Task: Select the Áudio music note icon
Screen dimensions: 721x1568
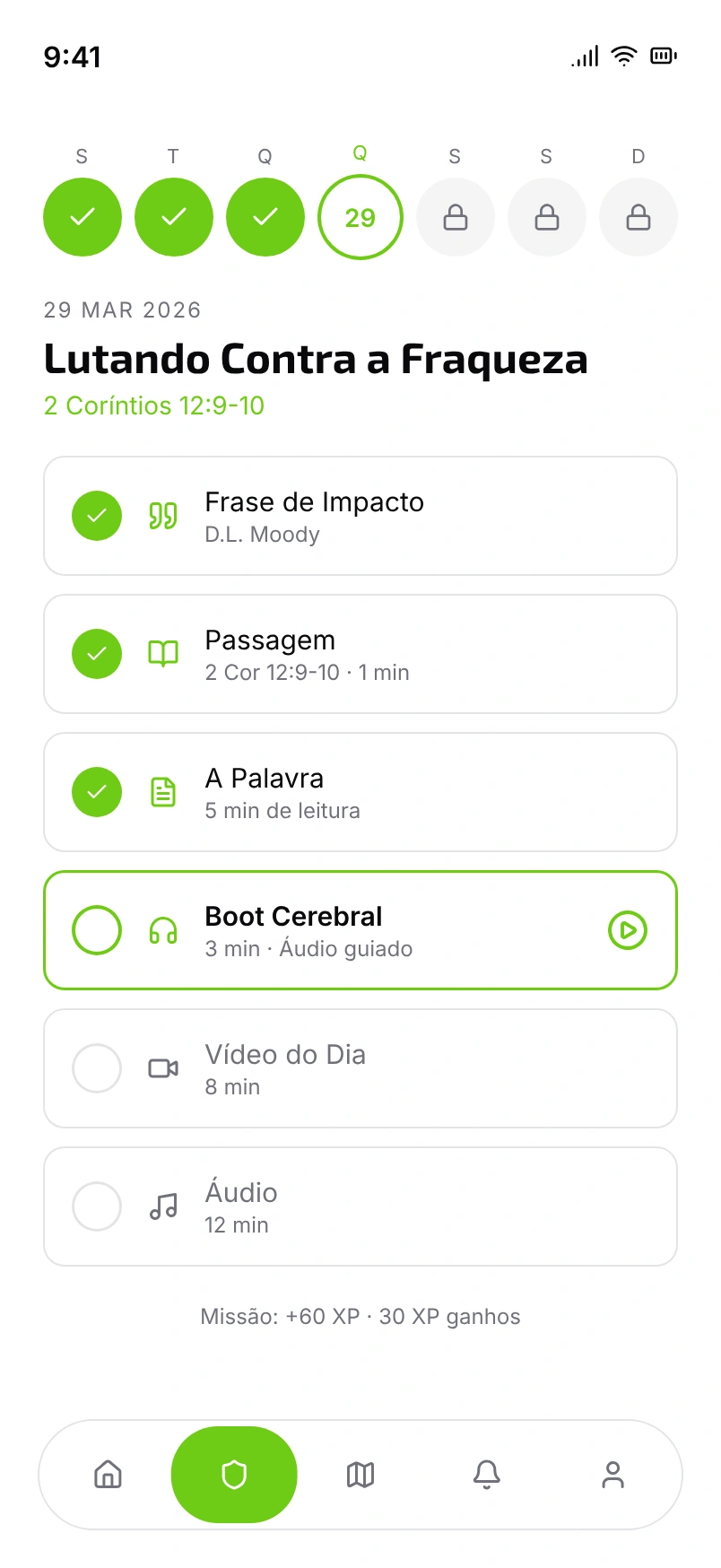Action: (x=162, y=1206)
